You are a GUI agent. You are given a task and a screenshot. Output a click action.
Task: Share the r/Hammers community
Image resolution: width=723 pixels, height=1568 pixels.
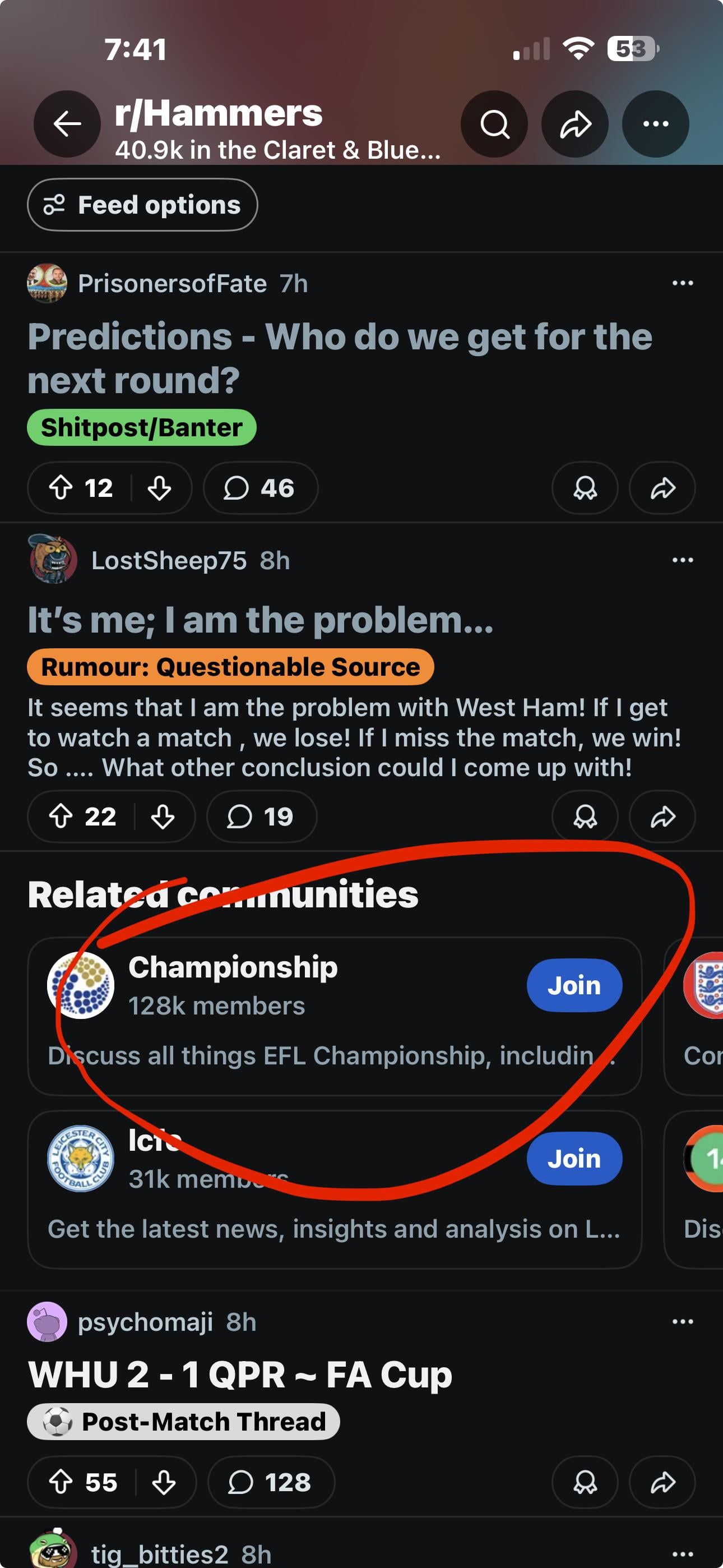pyautogui.click(x=575, y=124)
